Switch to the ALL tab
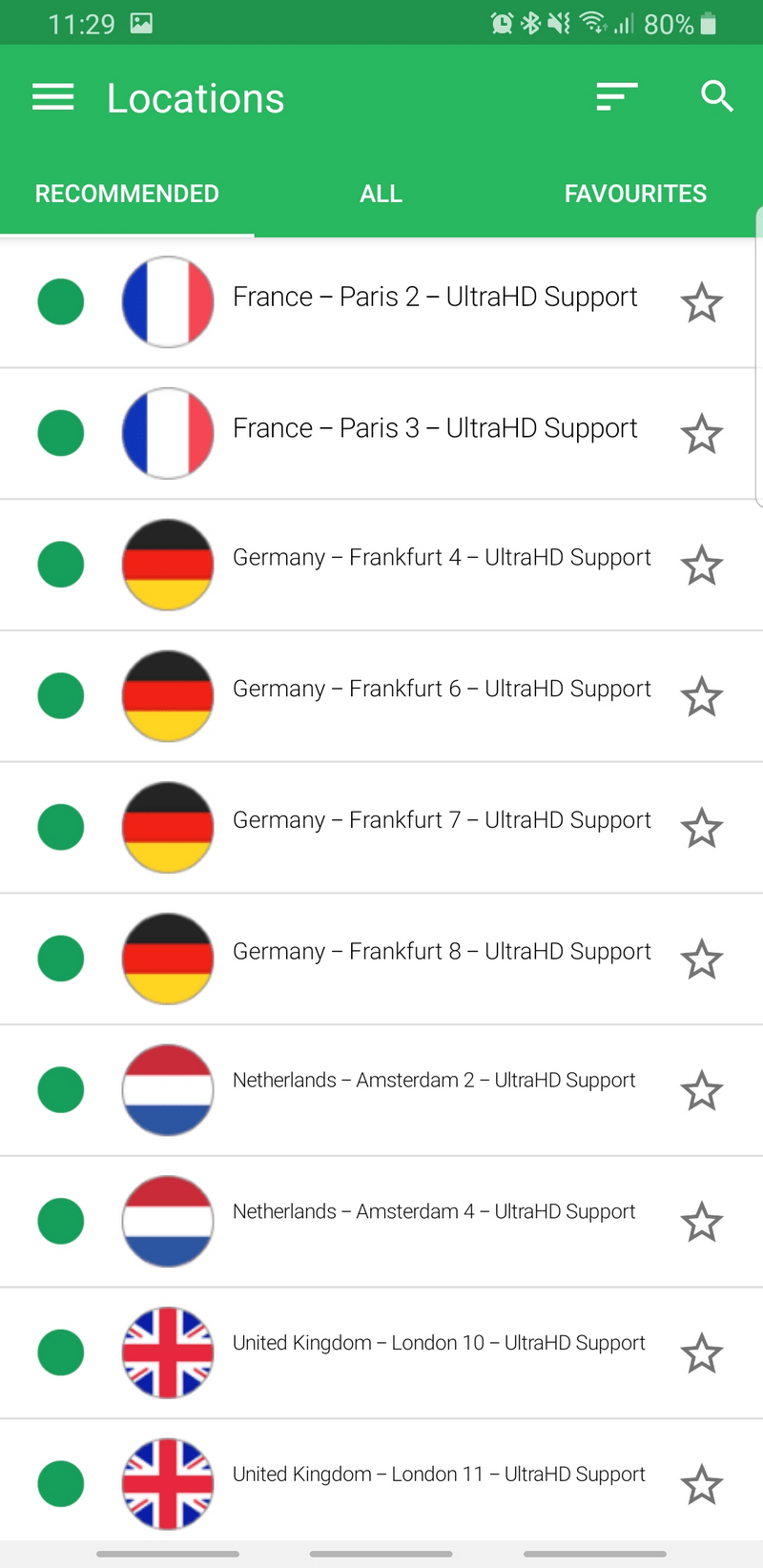763x1568 pixels. pyautogui.click(x=381, y=194)
